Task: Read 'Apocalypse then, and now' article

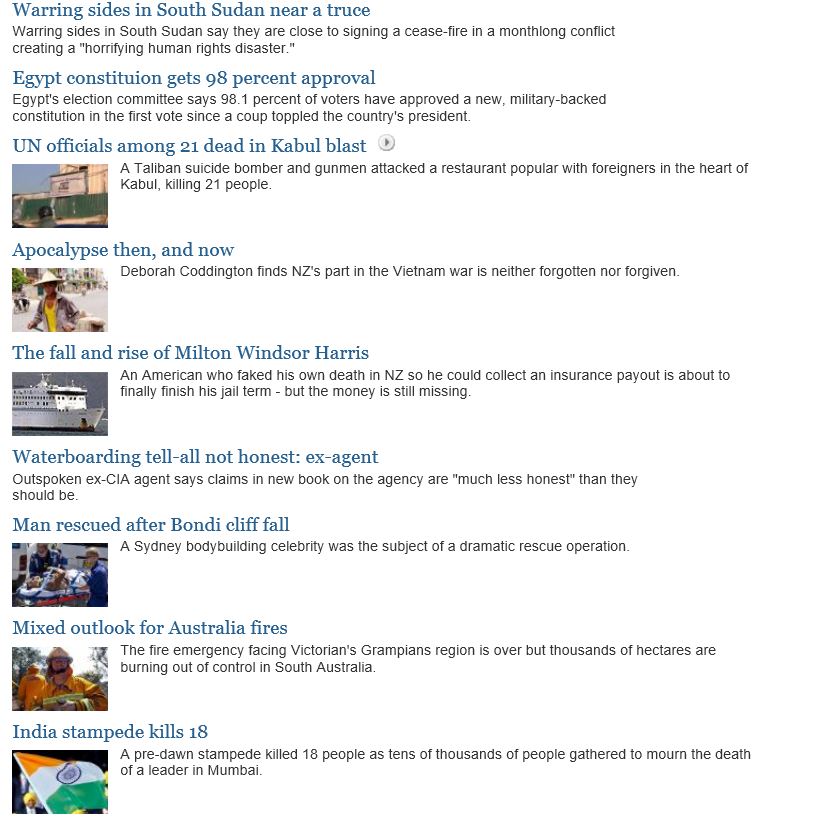Action: (x=123, y=250)
